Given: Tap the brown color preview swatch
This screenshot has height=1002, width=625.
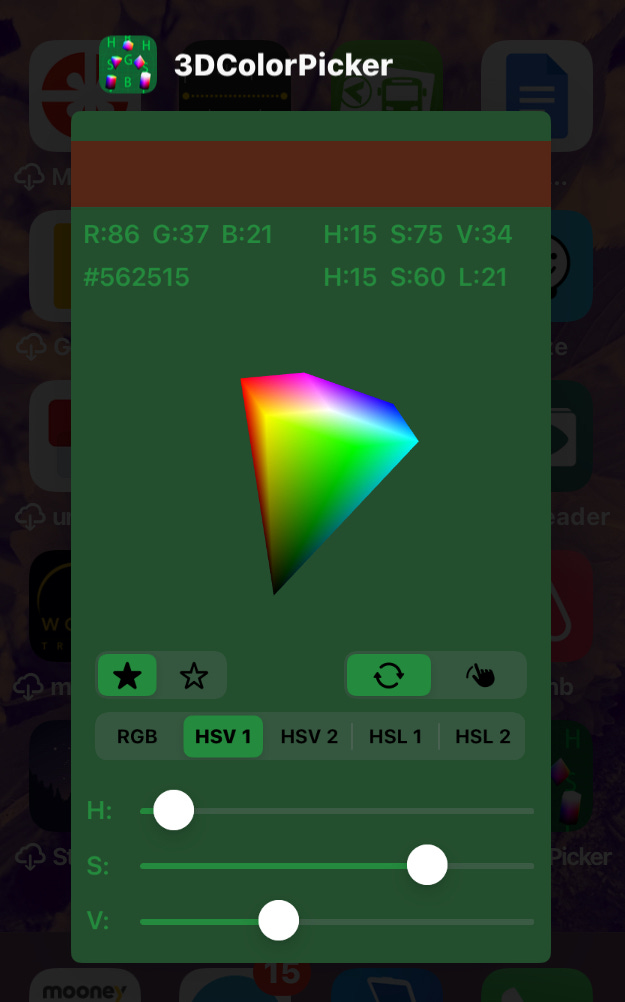Looking at the screenshot, I should pos(311,174).
